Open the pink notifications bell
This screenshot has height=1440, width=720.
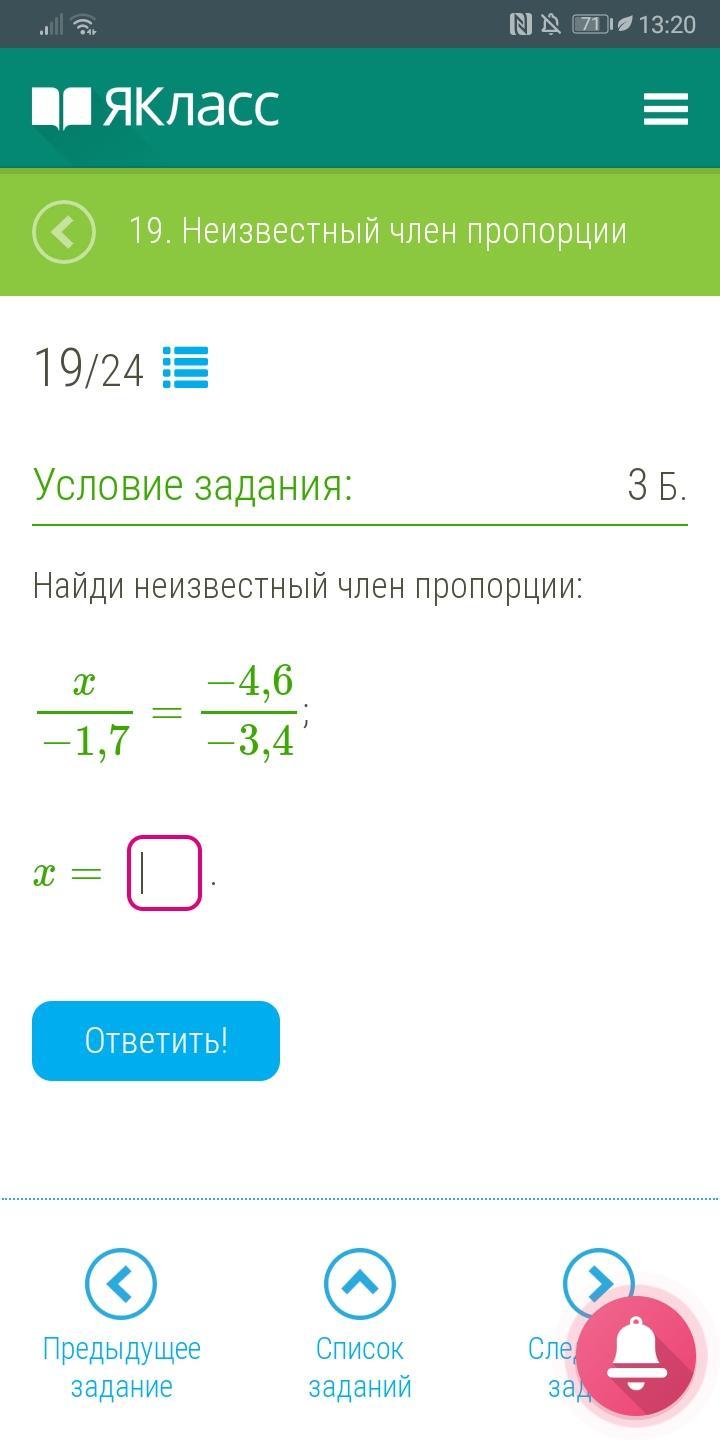pyautogui.click(x=636, y=1357)
